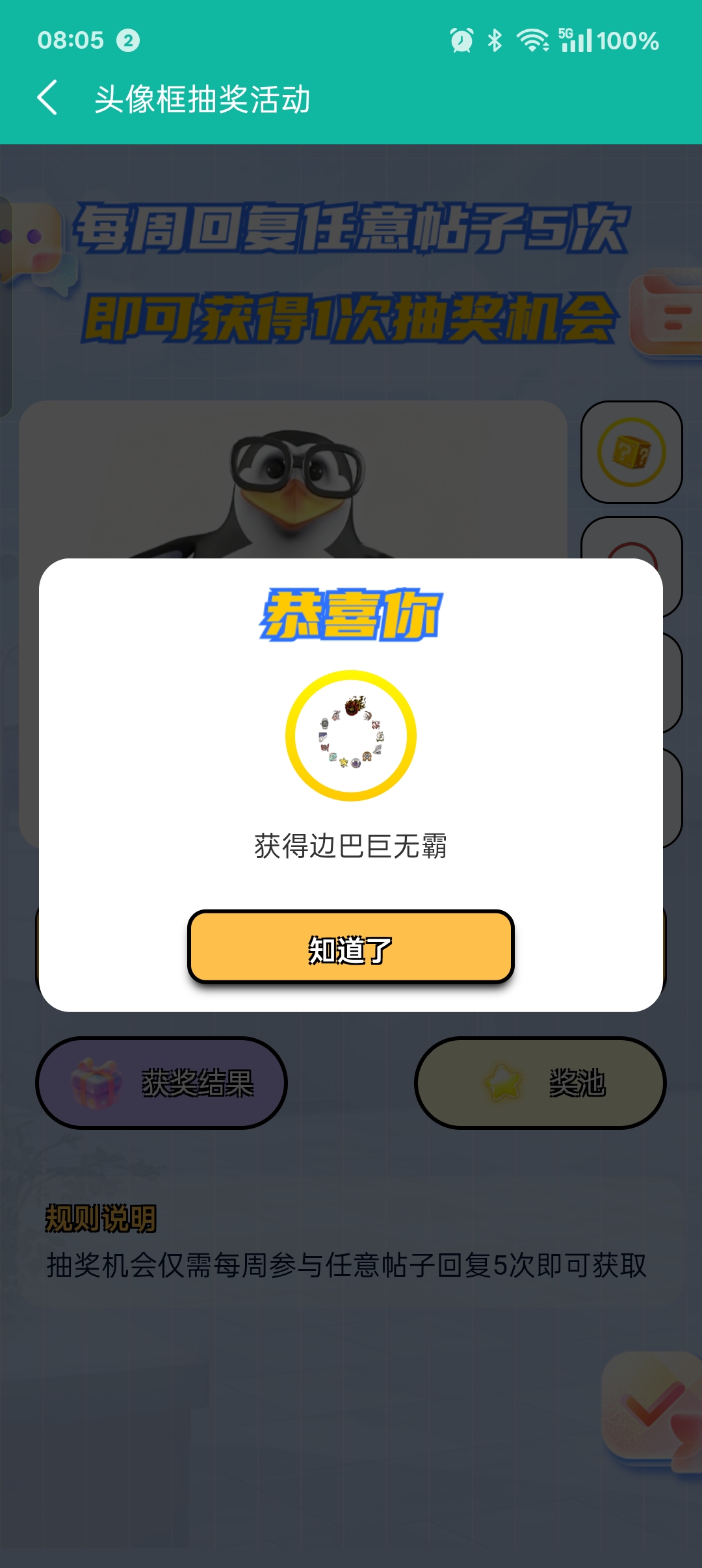The height and width of the screenshot is (1568, 702).
Task: Tap the notification count badge showing 2
Action: tap(127, 41)
